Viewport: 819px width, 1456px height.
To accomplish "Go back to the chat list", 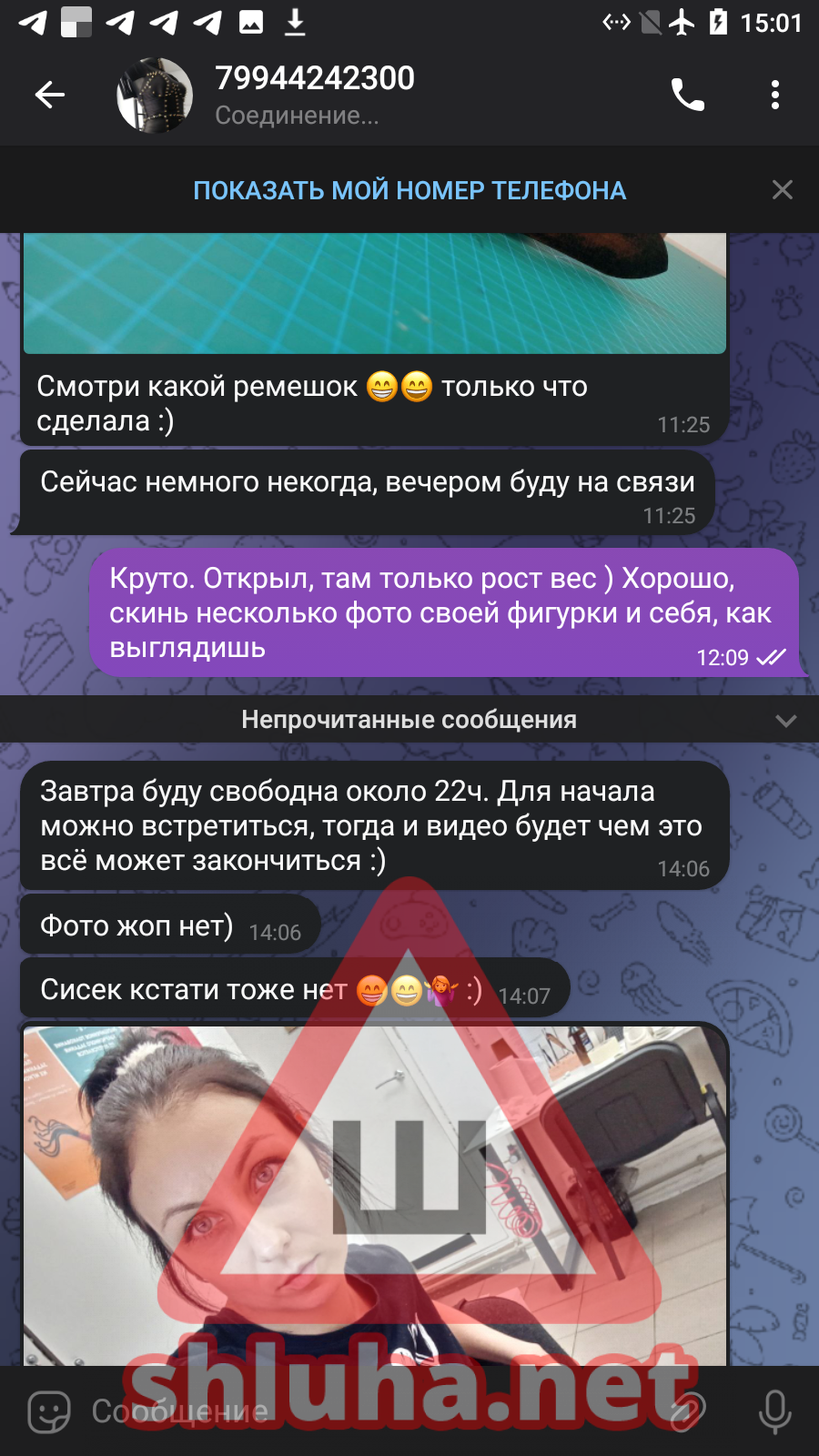I will coord(50,95).
